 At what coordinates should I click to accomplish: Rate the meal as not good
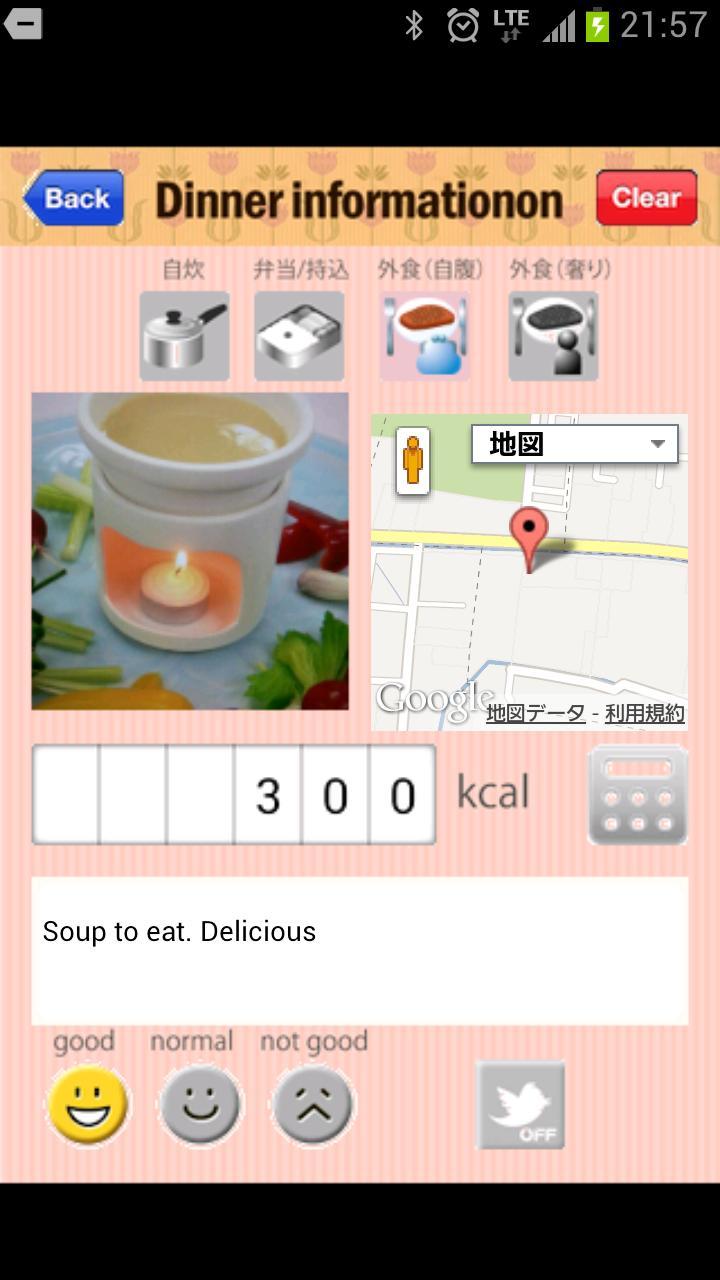coord(313,1105)
